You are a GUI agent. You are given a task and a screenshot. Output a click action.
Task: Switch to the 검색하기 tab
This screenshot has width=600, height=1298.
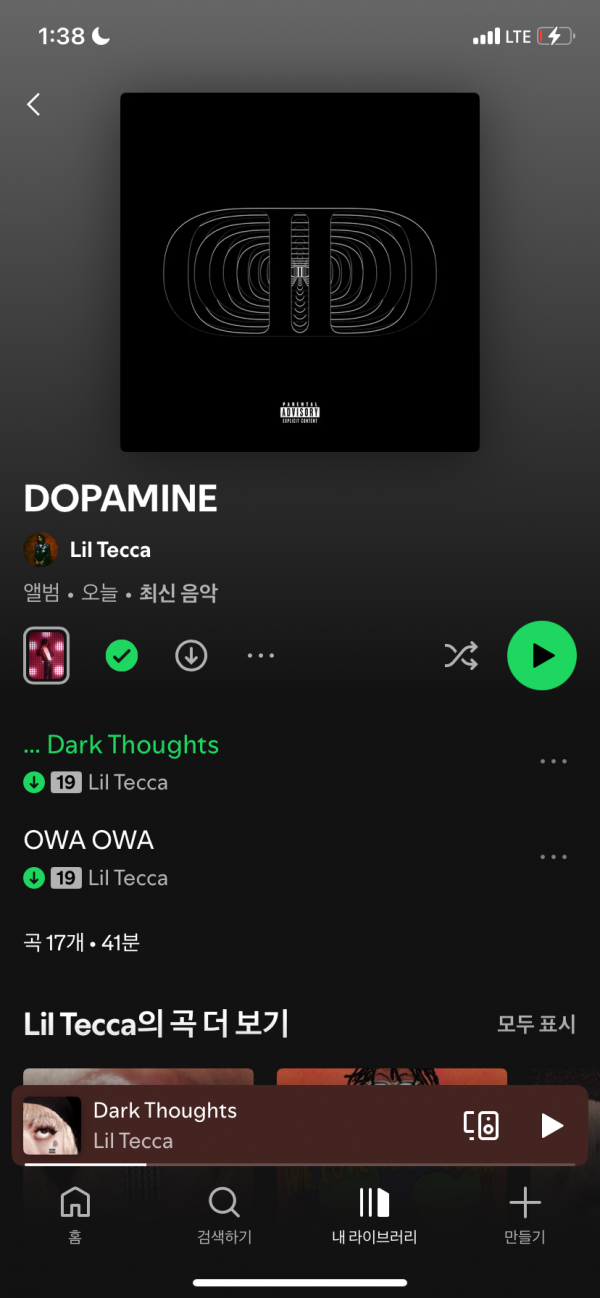coord(224,1215)
